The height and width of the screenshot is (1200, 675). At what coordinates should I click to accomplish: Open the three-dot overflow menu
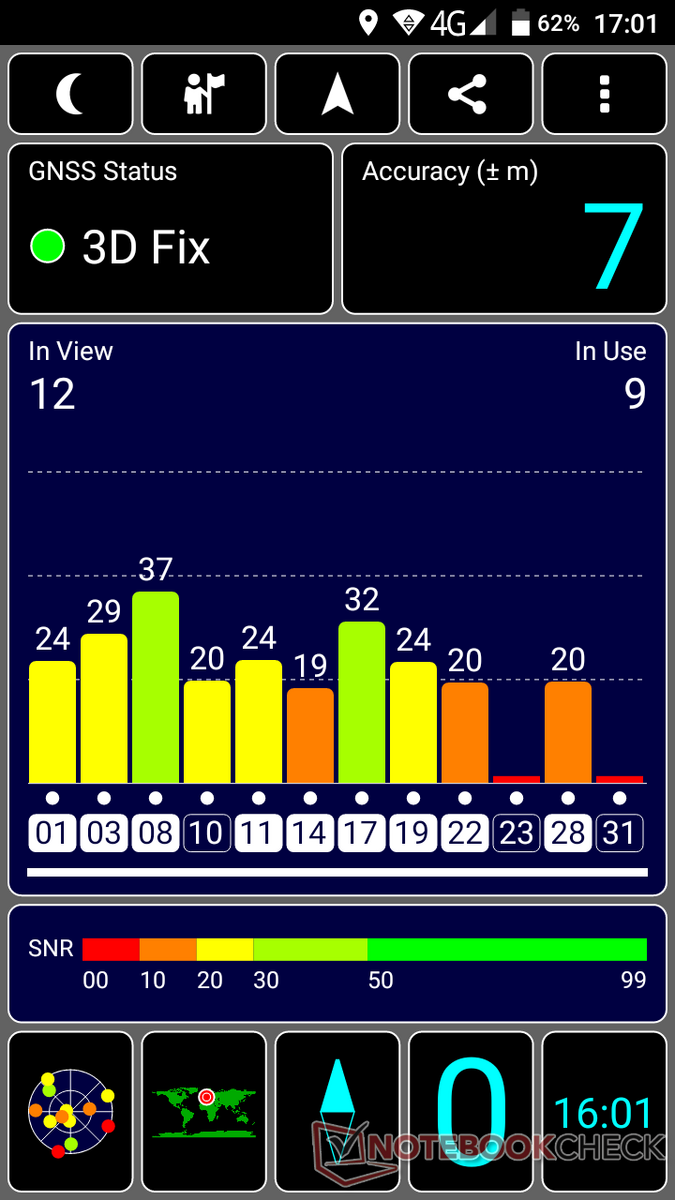(604, 94)
